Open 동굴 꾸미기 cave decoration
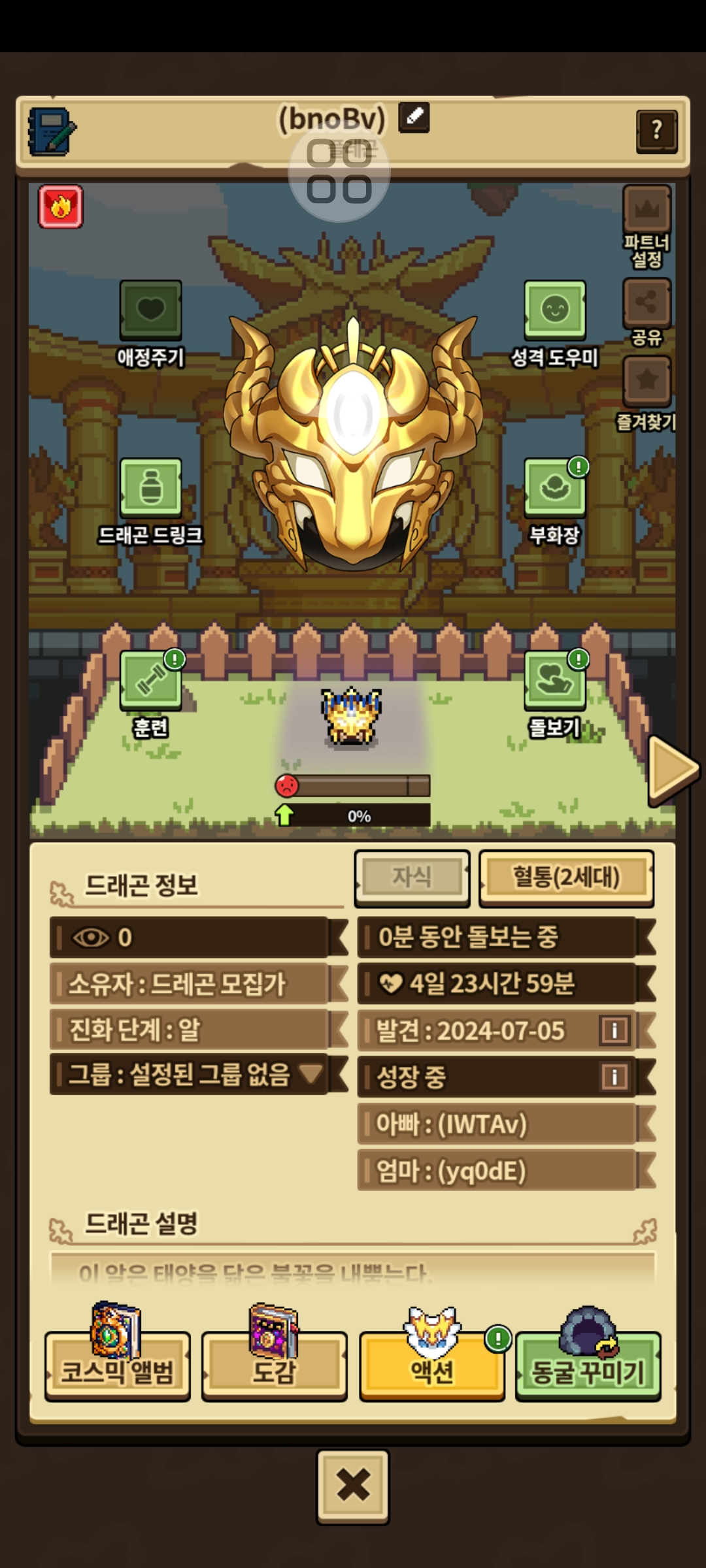 588,1365
